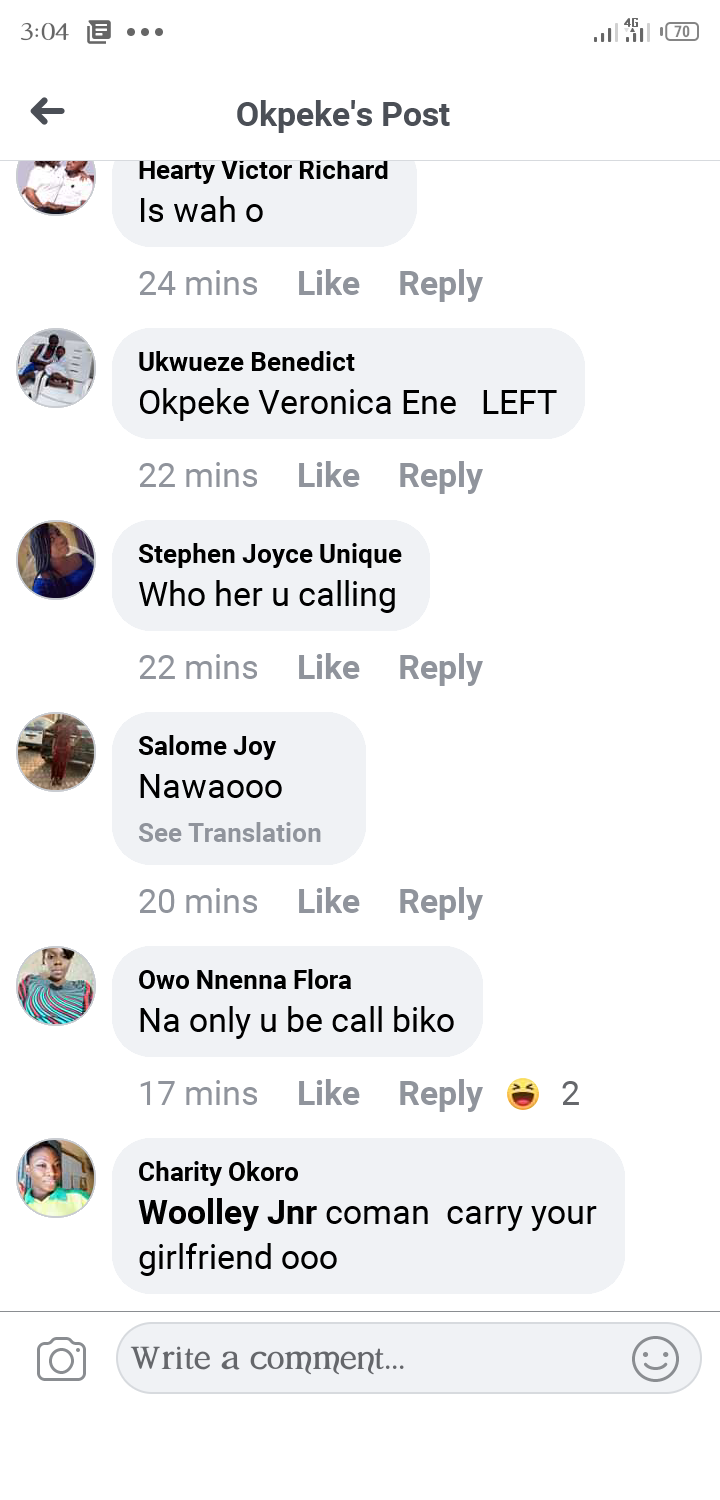
Task: Reply to Owo Nnenna Flora's comment
Action: 440,1094
